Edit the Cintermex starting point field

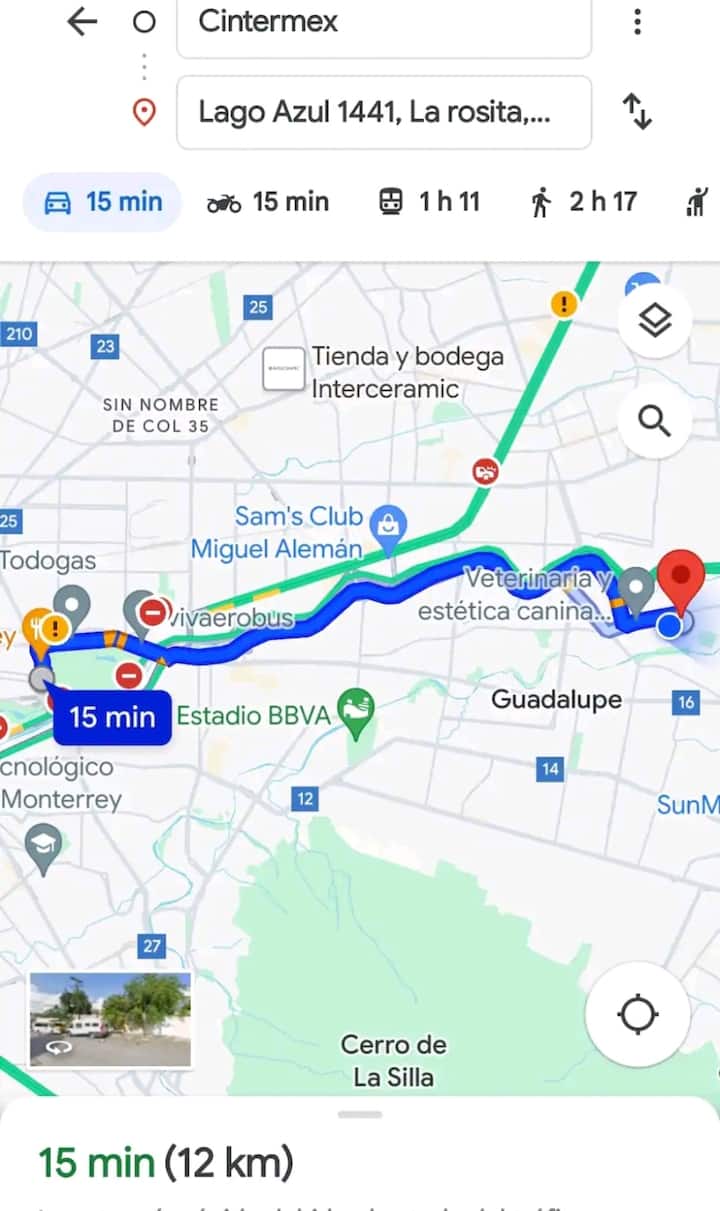[x=383, y=24]
